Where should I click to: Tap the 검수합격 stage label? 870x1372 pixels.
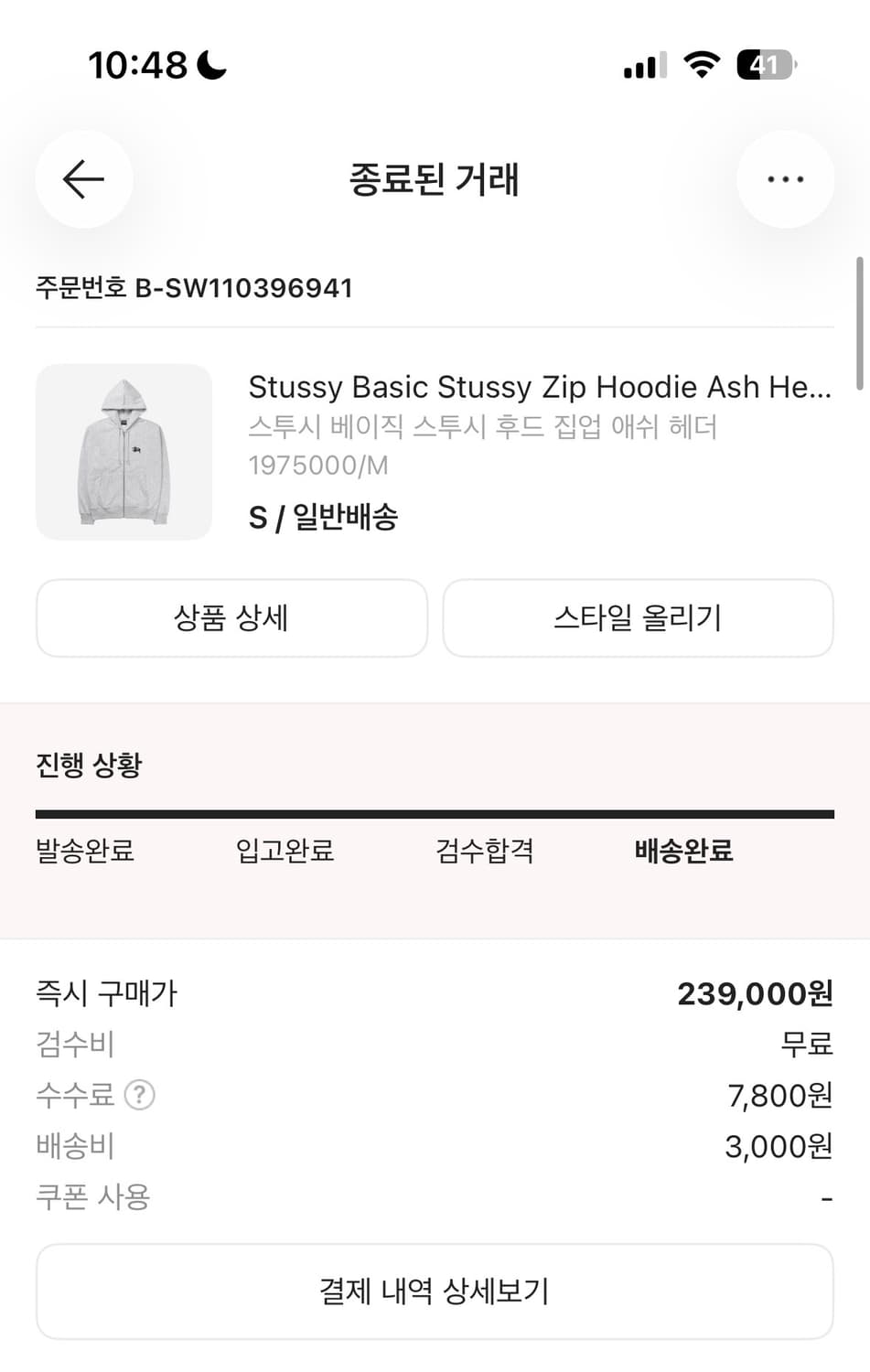485,851
